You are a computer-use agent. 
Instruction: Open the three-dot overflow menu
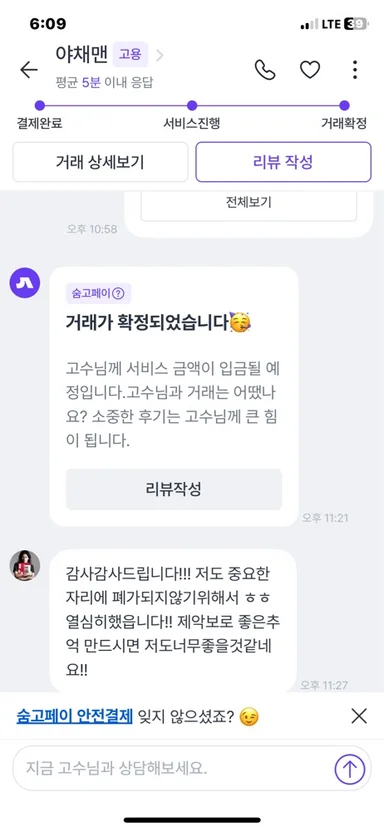tap(355, 69)
